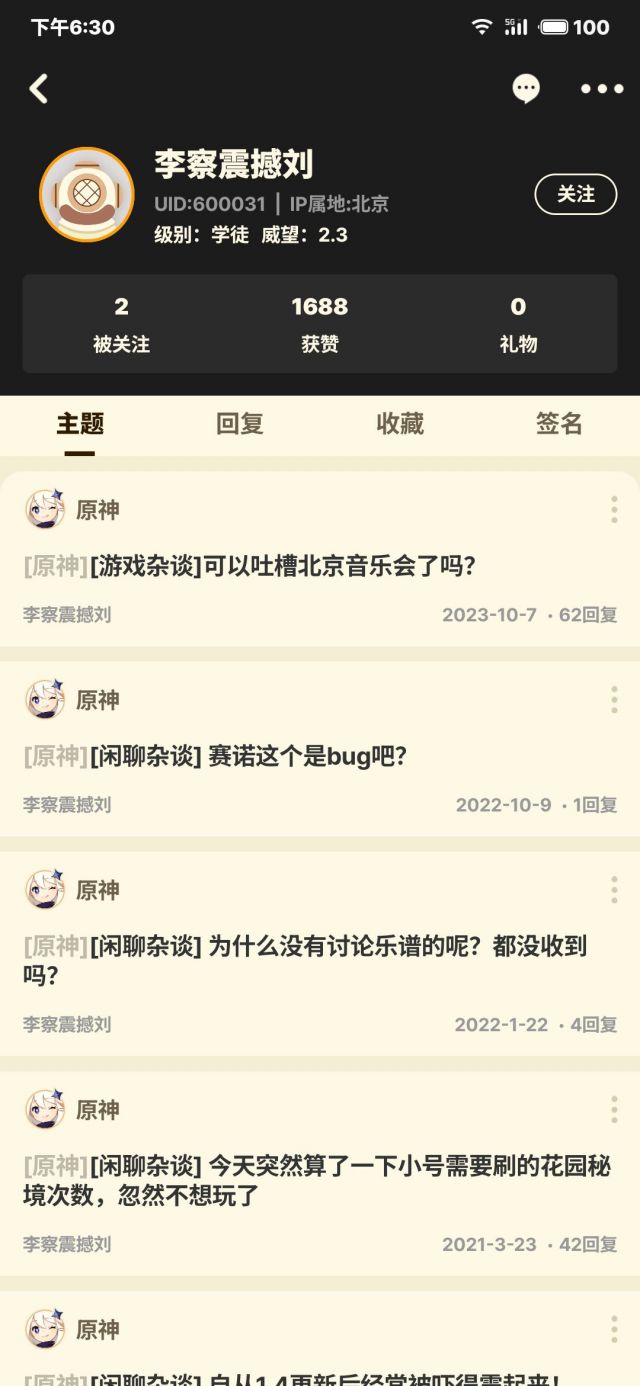
Task: Select the 主题 tab
Action: tap(80, 424)
